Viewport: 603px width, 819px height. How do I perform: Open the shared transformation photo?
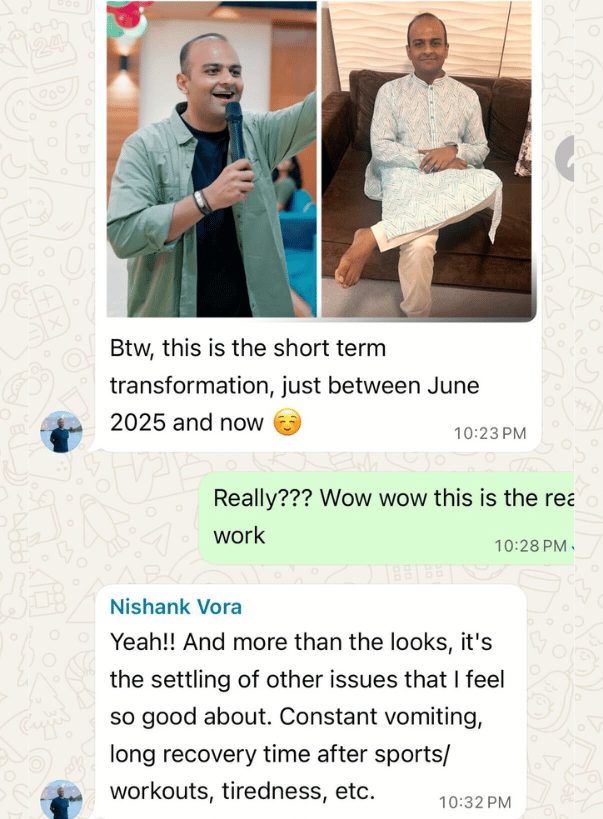click(x=320, y=158)
